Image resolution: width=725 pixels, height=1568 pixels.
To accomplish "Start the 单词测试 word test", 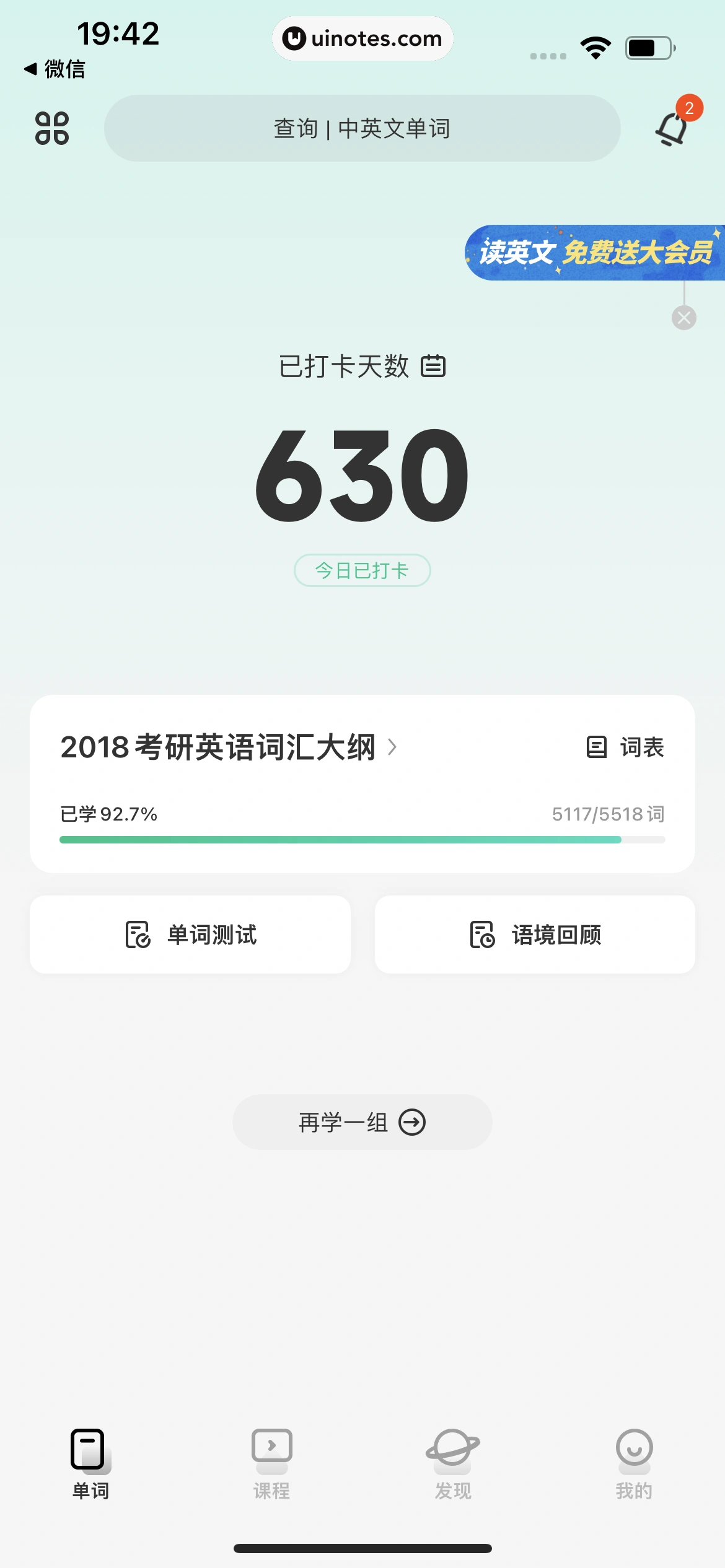I will pos(190,934).
